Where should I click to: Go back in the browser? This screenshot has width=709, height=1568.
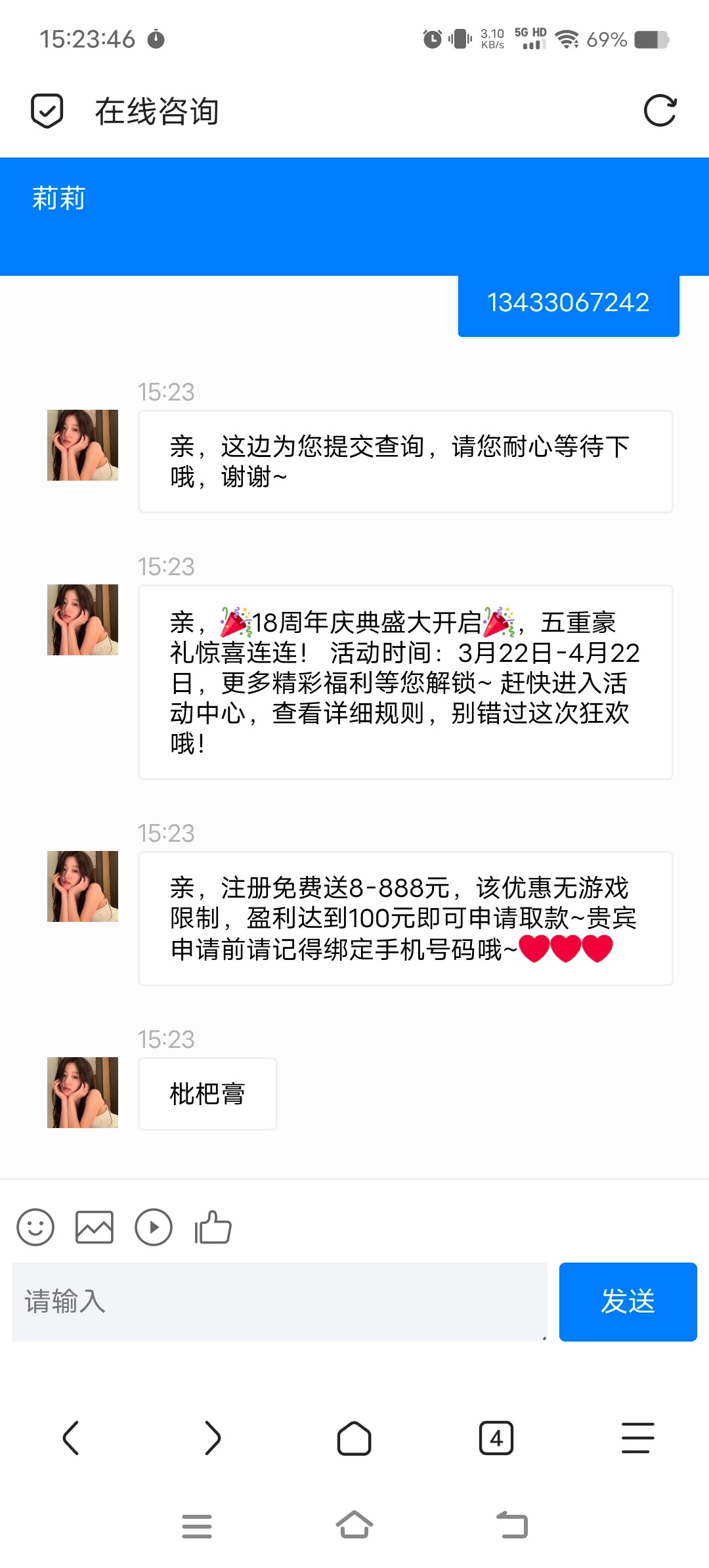coord(71,1438)
